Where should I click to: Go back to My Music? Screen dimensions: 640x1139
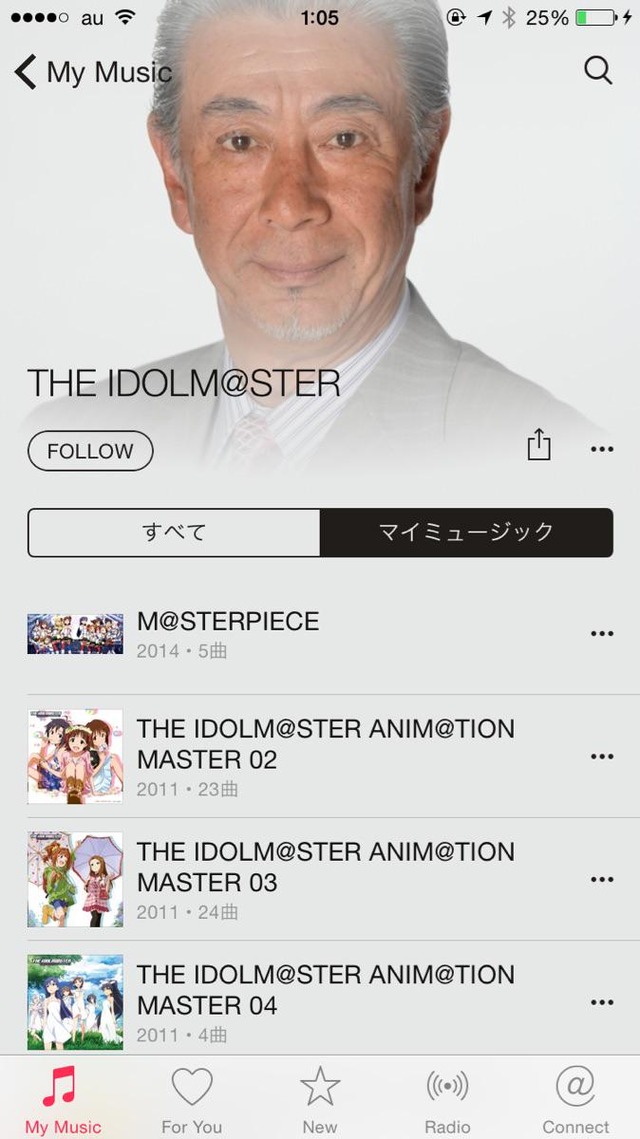tap(92, 72)
